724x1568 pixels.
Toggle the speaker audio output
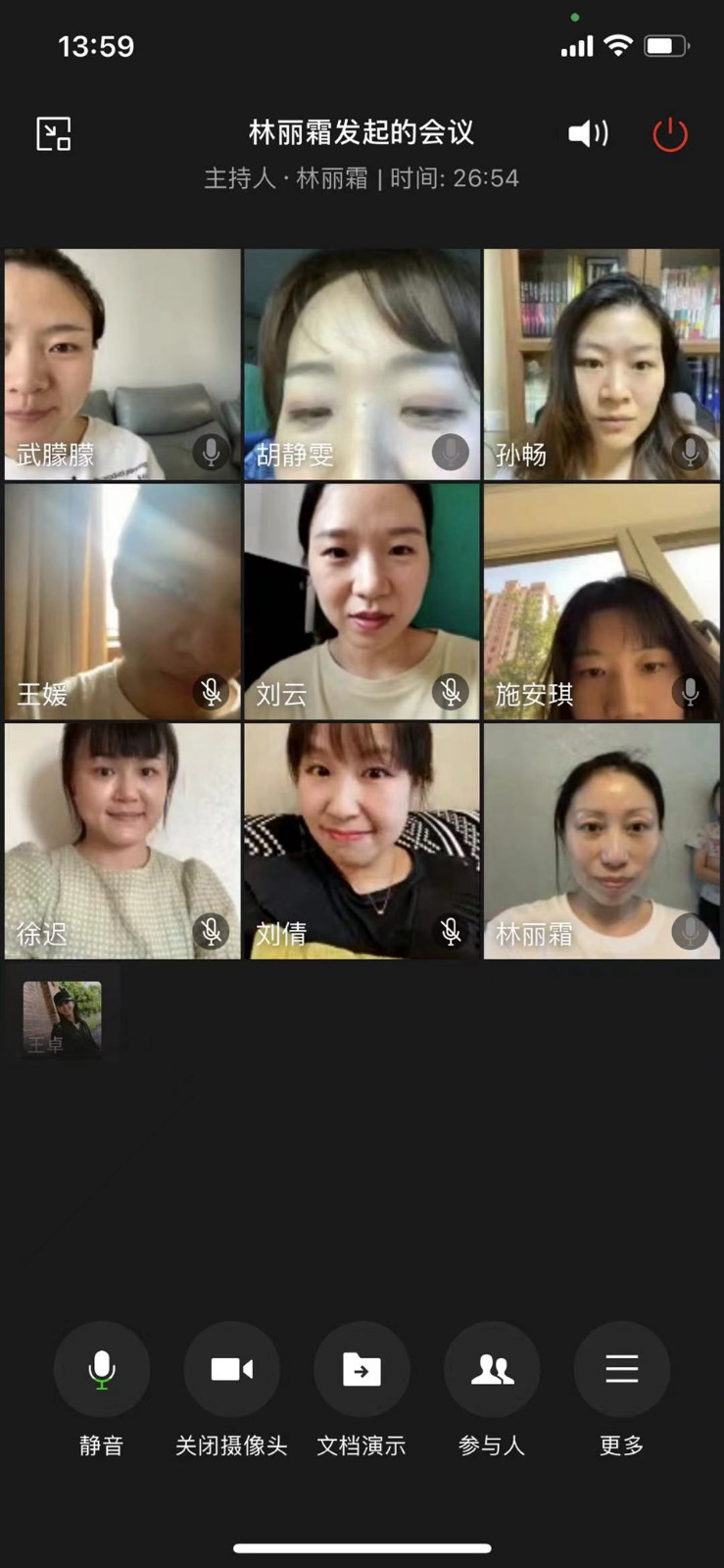click(x=588, y=133)
